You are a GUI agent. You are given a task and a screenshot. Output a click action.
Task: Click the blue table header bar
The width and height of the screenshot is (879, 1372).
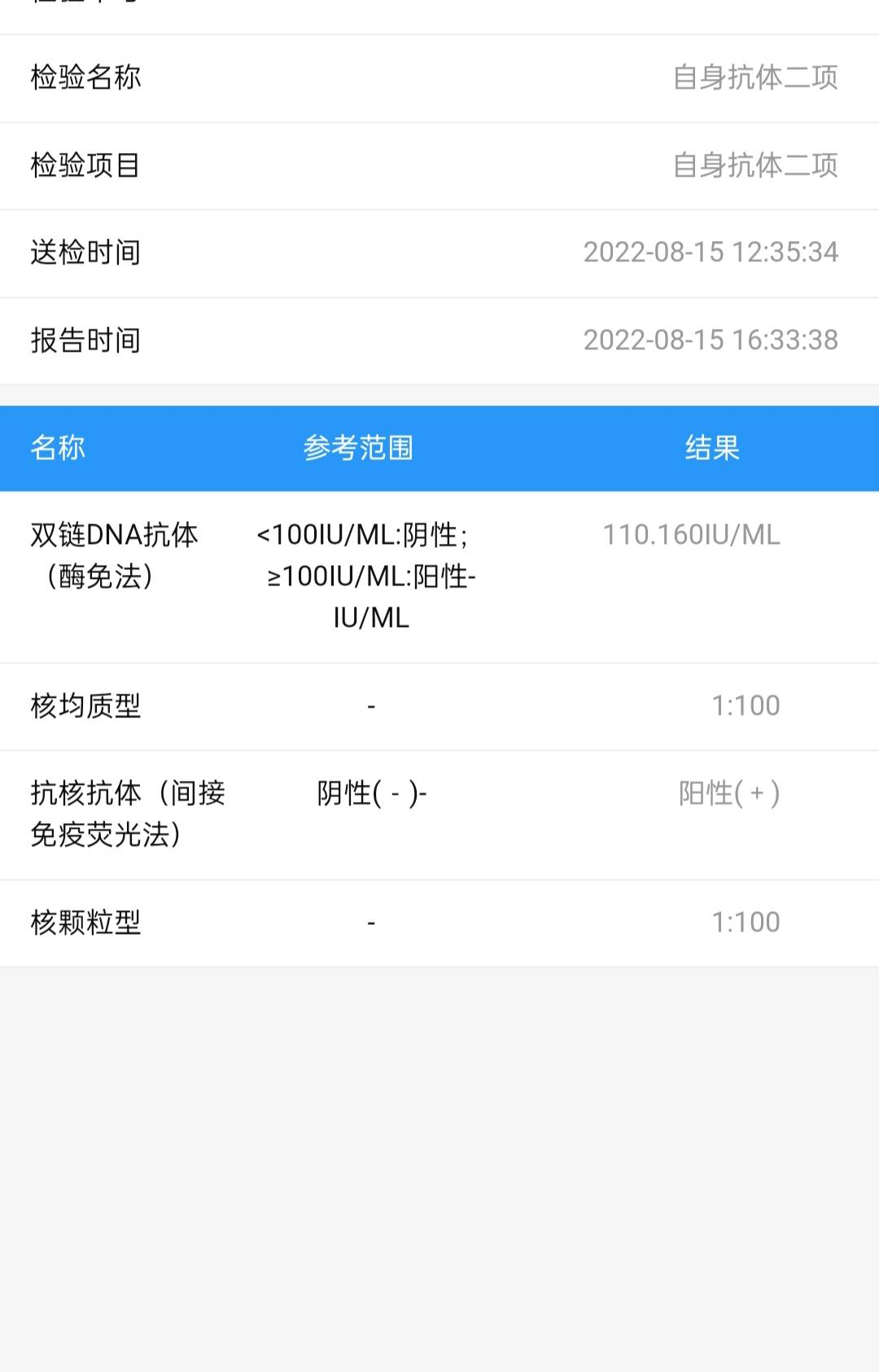(x=439, y=449)
